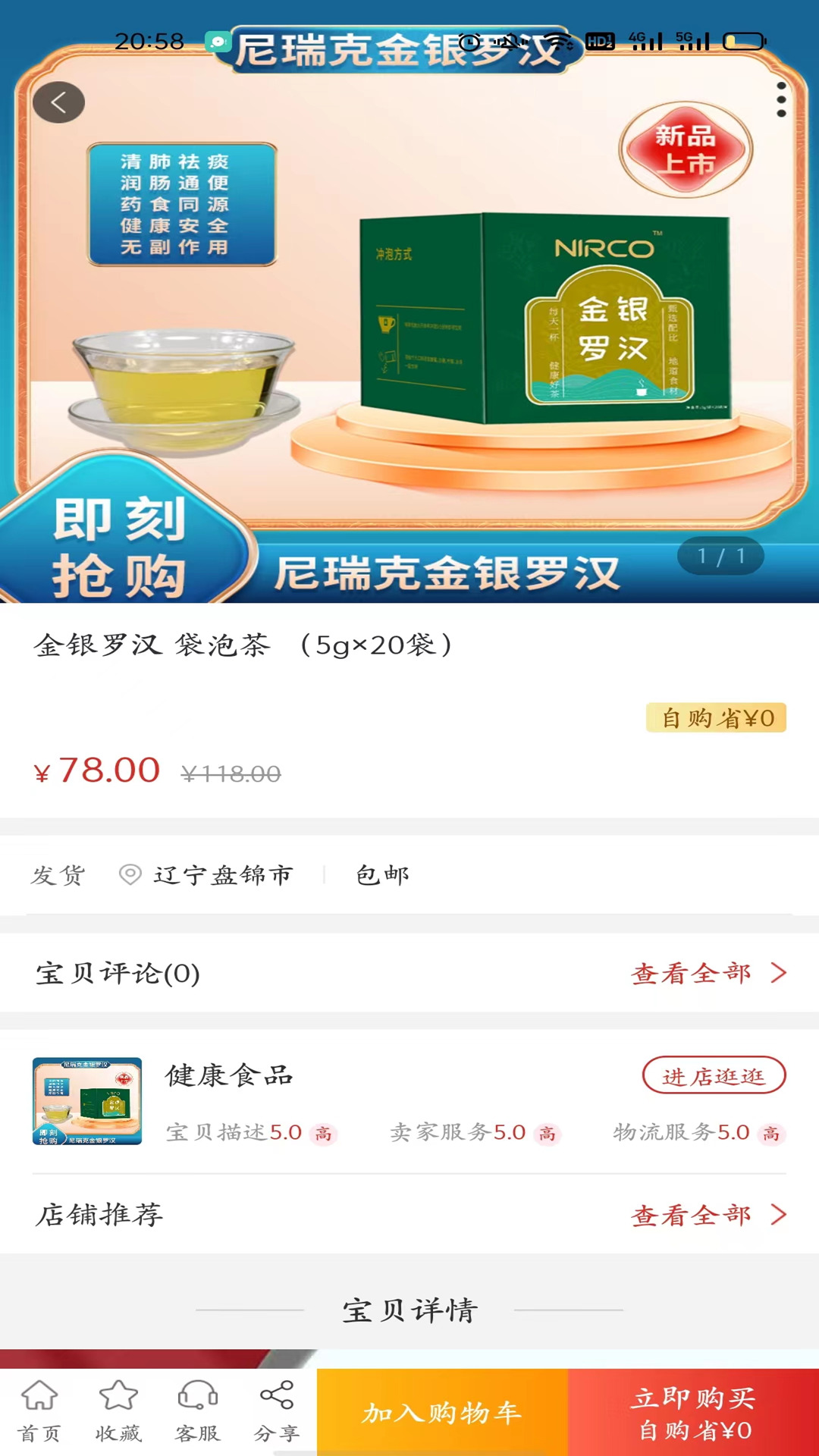Open the main product image
819x1456 pixels.
click(x=409, y=318)
